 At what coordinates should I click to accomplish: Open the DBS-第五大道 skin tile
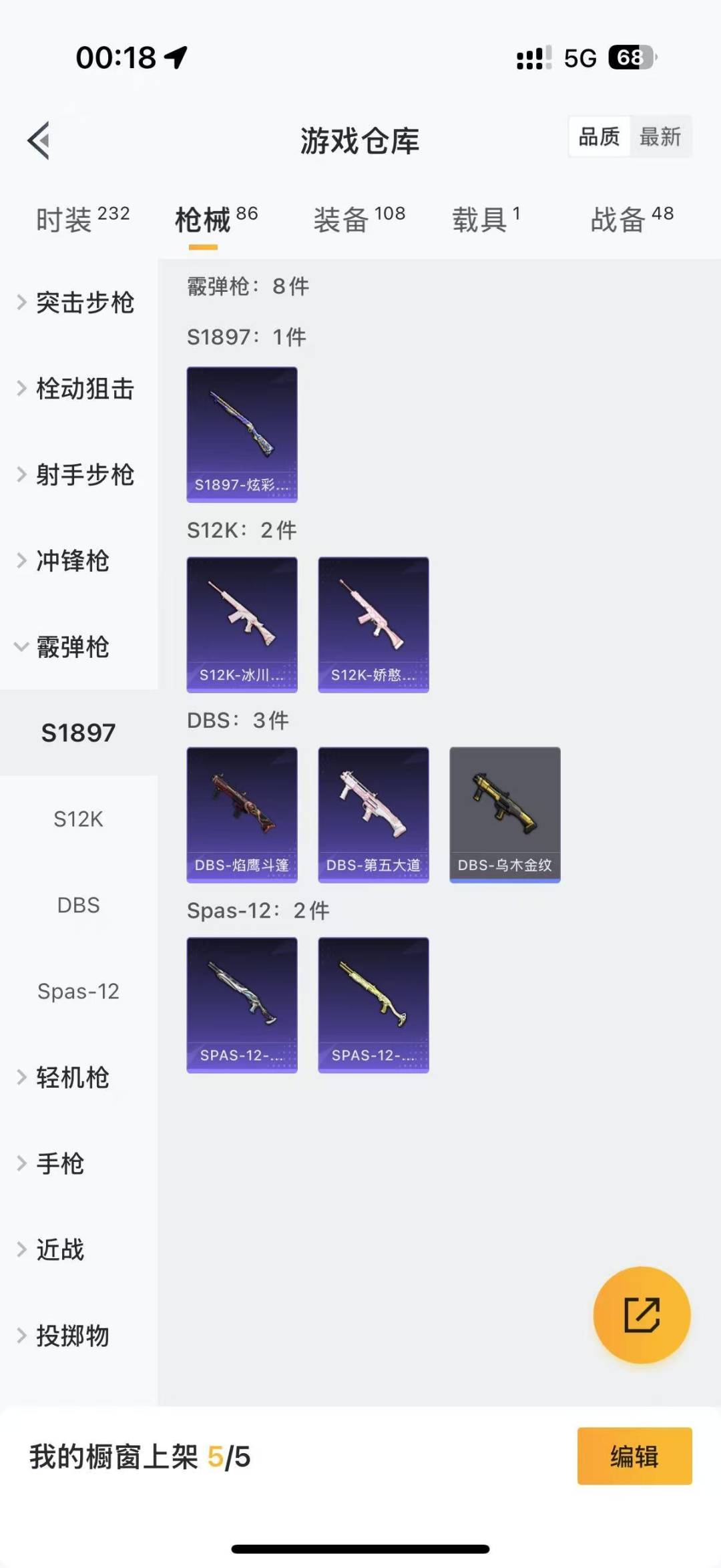(x=373, y=815)
